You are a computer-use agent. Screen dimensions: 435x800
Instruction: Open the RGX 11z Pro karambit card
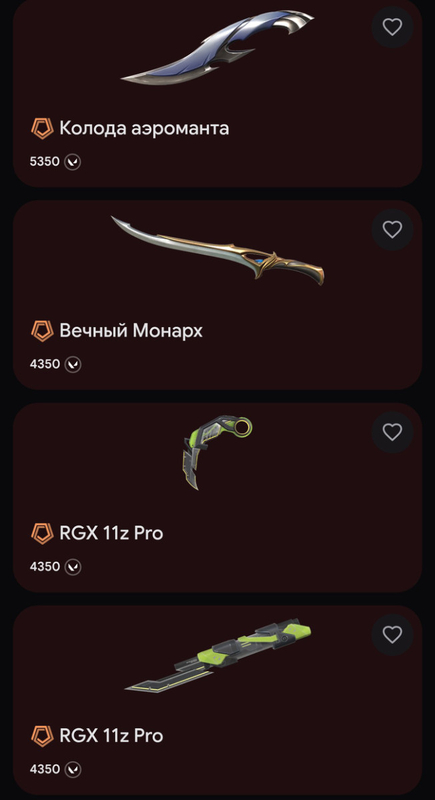(217, 497)
